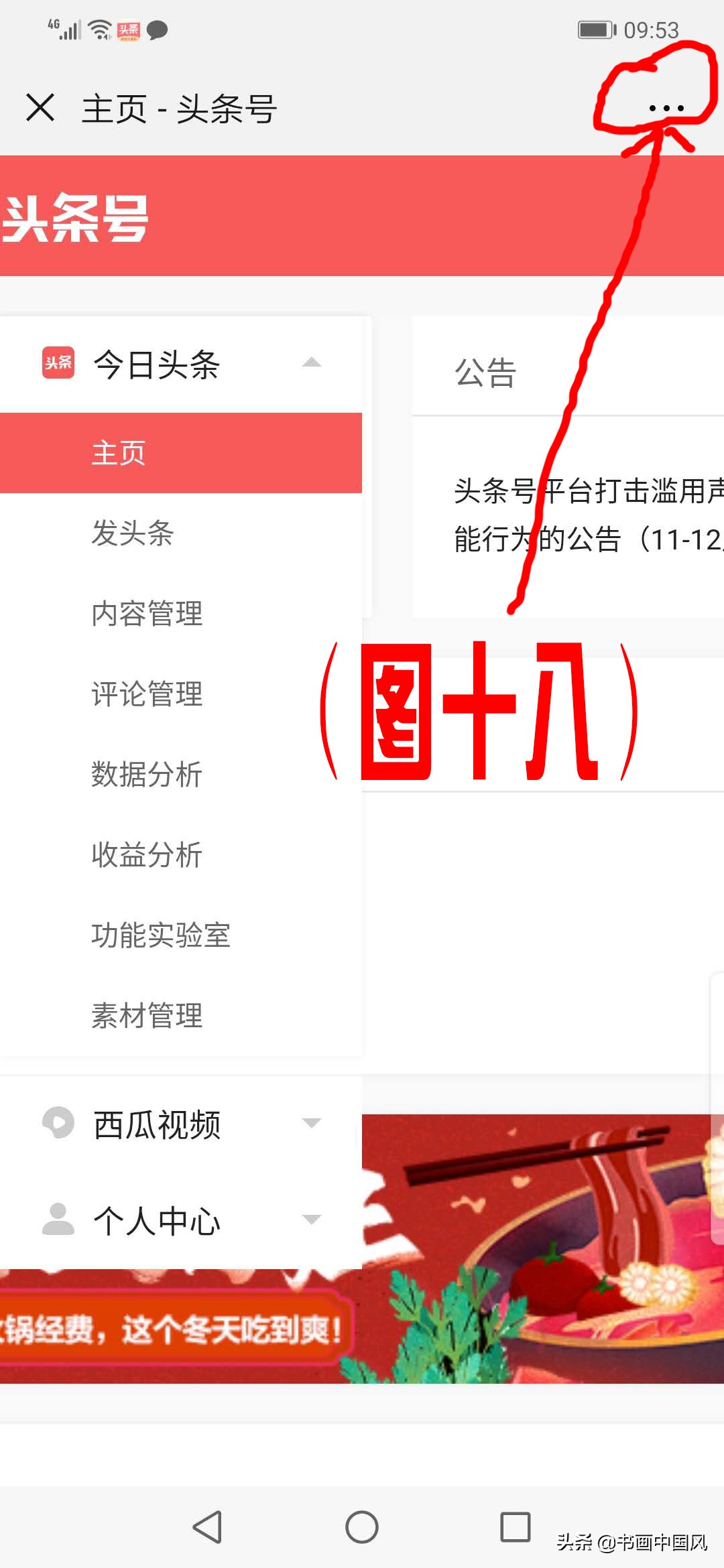The width and height of the screenshot is (724, 1568).
Task: Select 发头条 in the sidebar menu
Action: [133, 533]
